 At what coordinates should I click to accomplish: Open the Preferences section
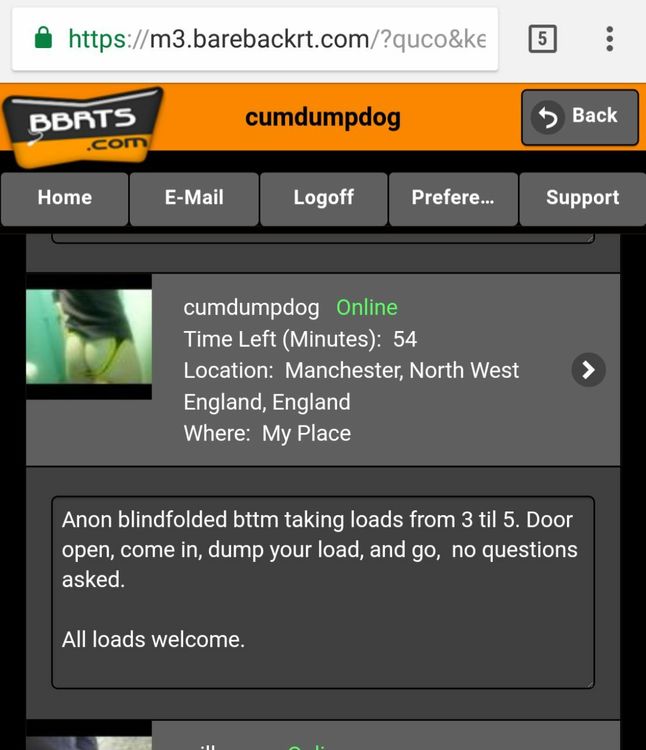tap(453, 198)
